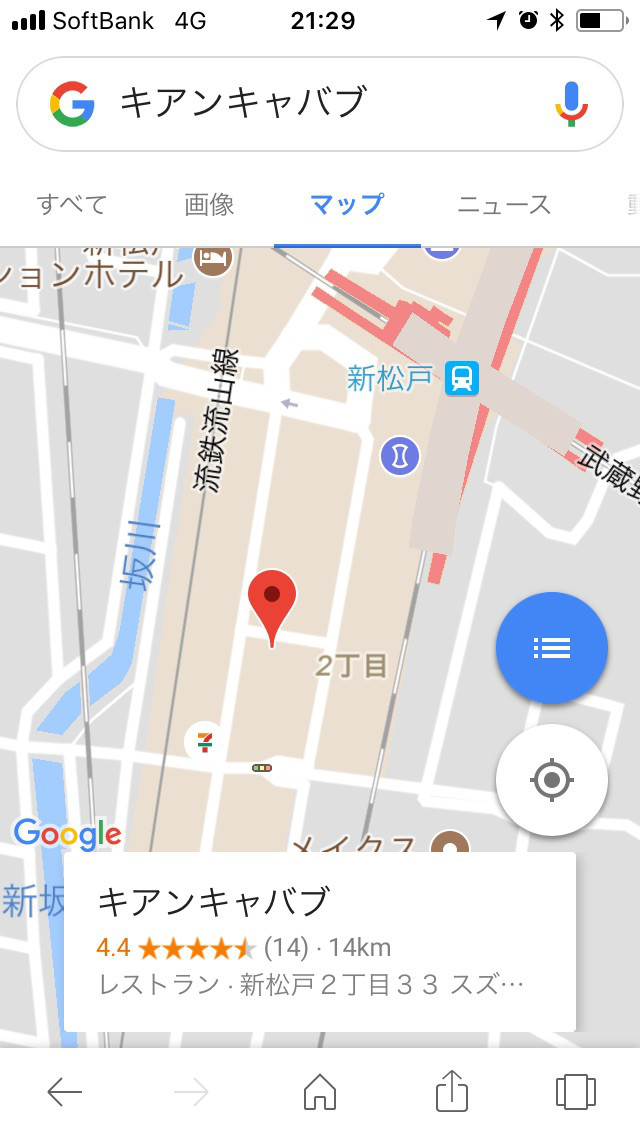Open the キアンキャバブ restaurant card
The height and width of the screenshot is (1136, 640).
click(319, 941)
